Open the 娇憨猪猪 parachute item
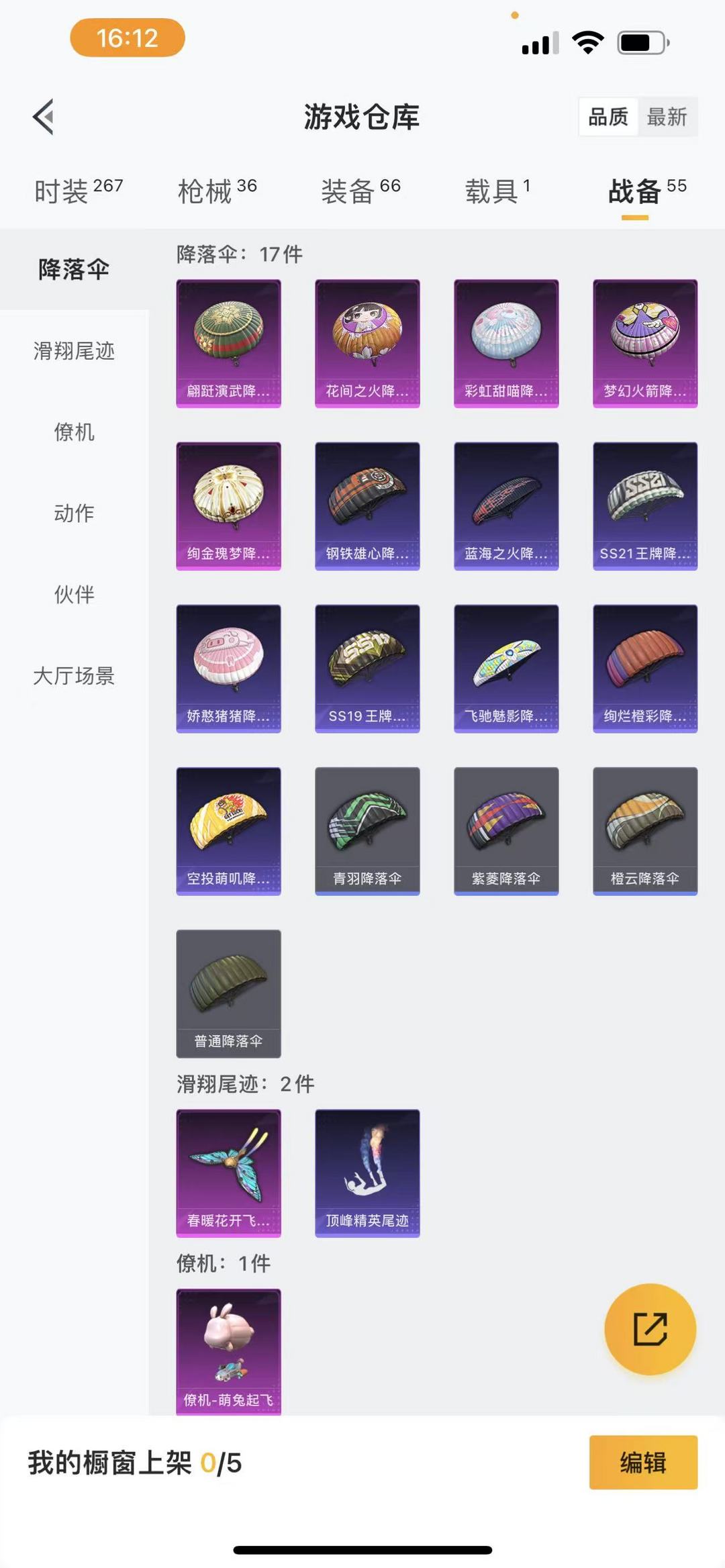The height and width of the screenshot is (1568, 725). 228,668
